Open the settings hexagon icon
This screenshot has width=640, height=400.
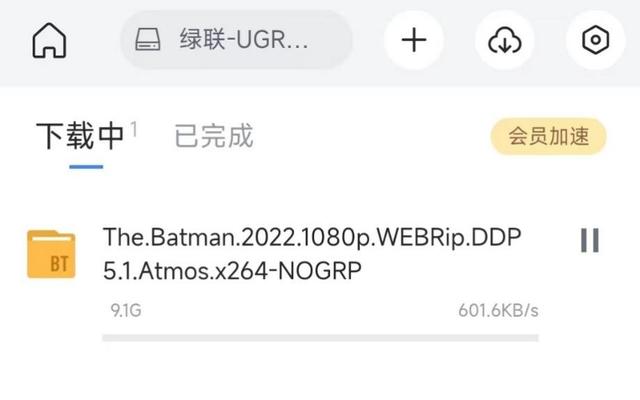click(x=595, y=40)
